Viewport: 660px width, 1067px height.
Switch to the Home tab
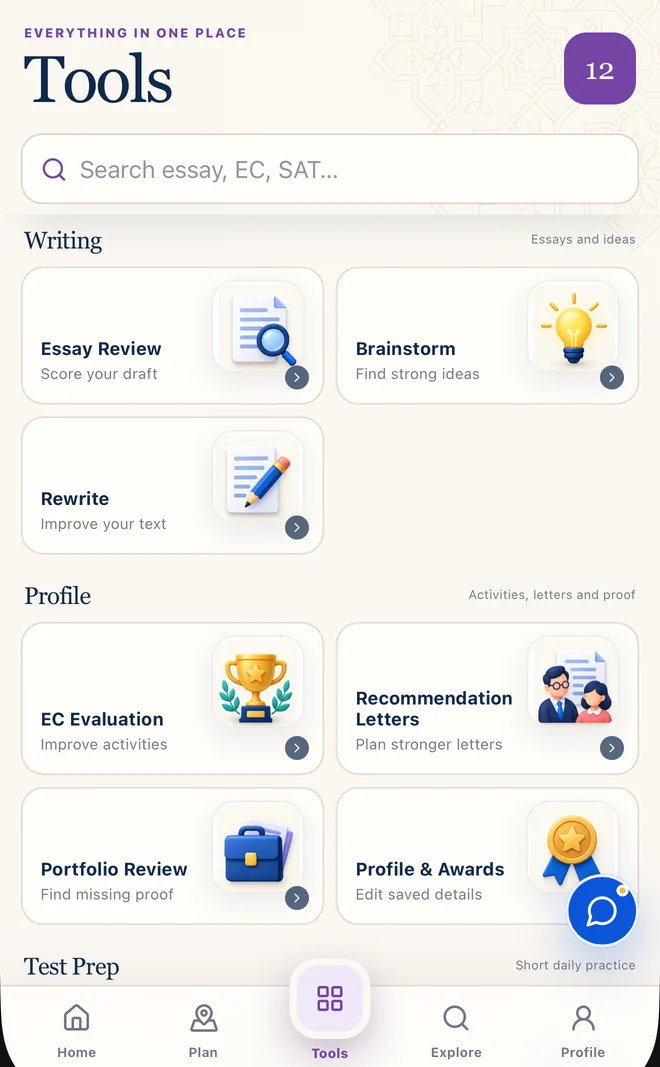point(76,1031)
